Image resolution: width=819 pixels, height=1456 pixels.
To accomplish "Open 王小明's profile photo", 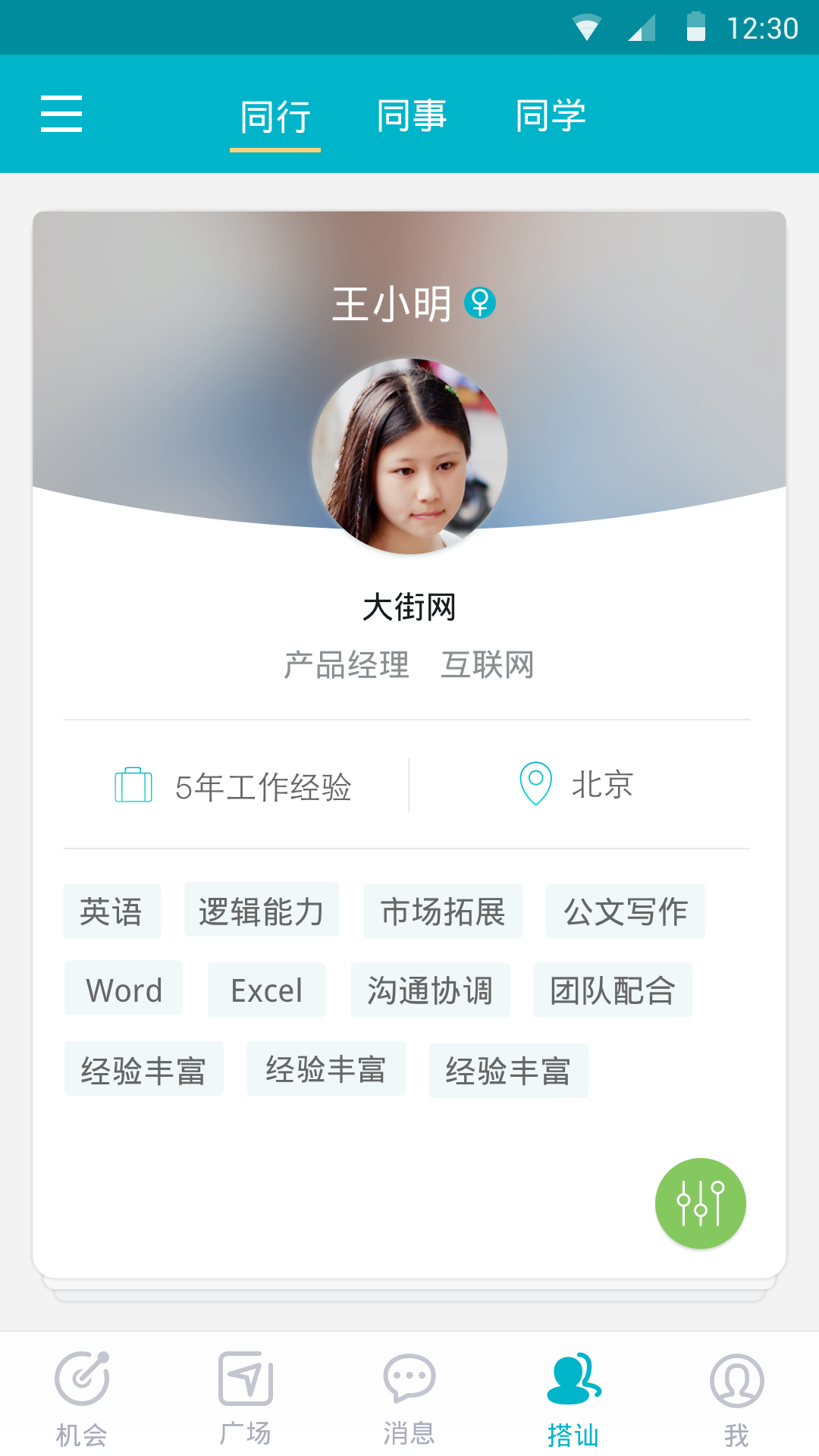I will 409,457.
